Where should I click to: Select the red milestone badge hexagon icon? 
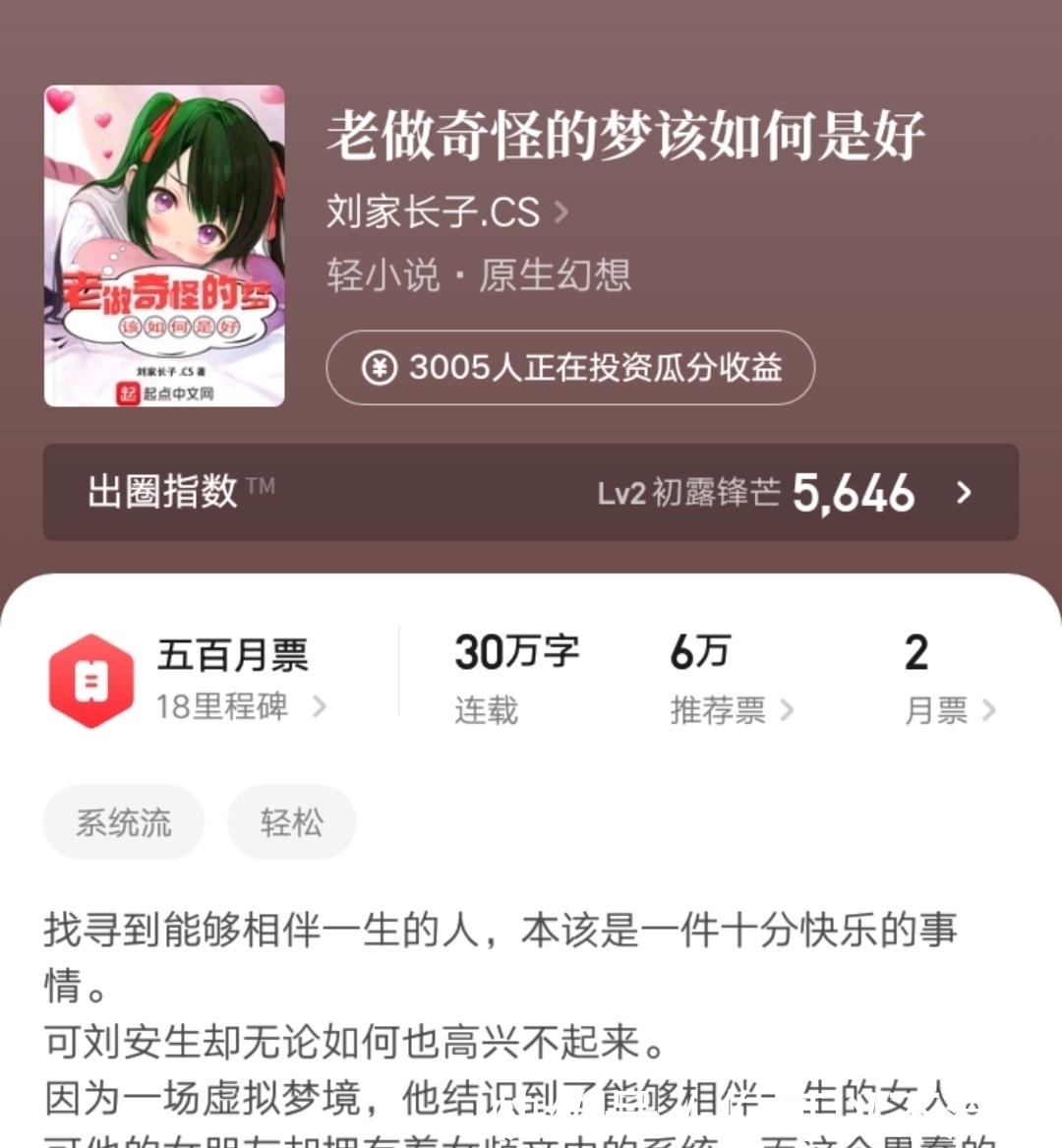tap(91, 679)
